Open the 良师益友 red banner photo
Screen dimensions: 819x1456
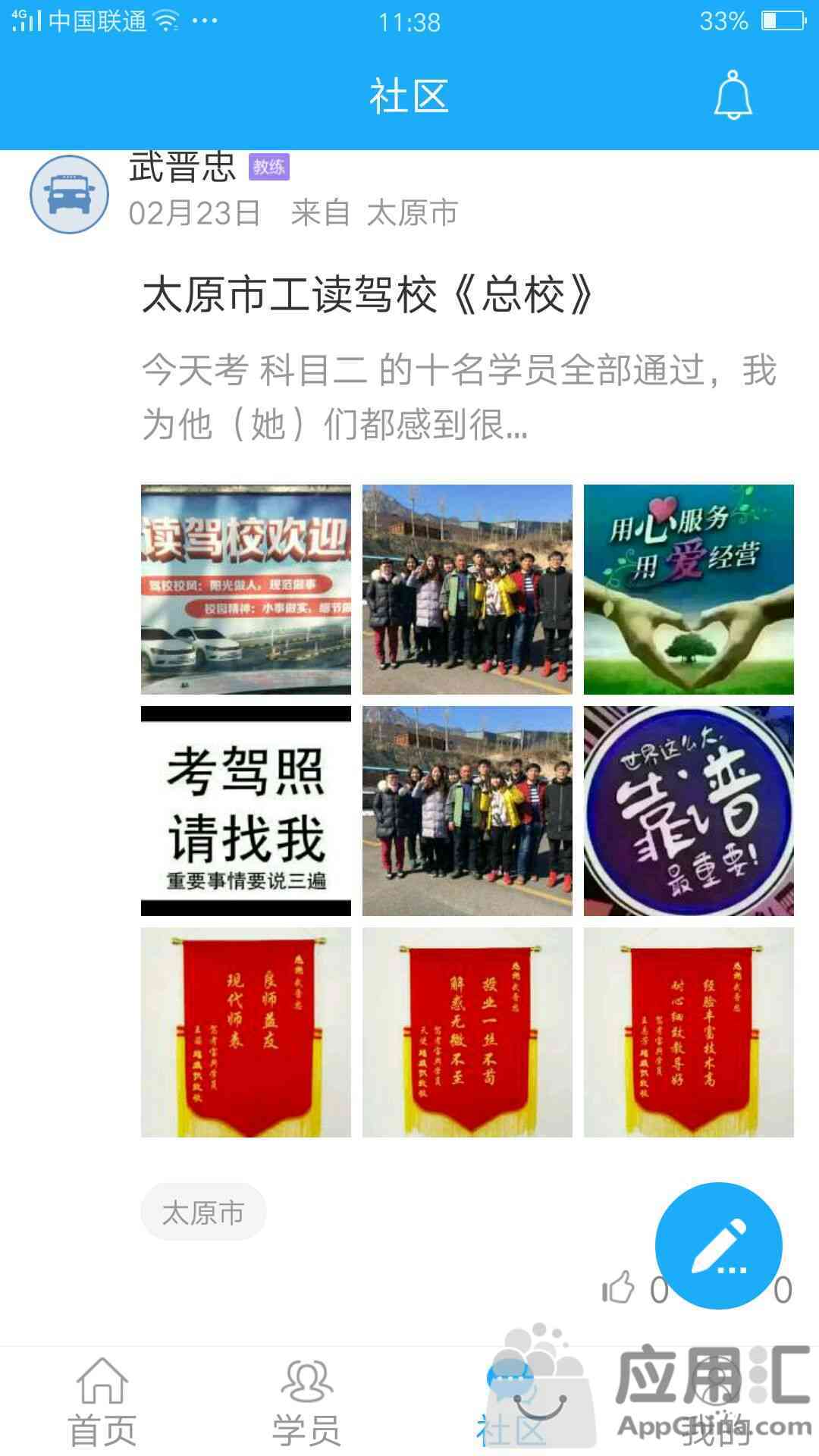[246, 1032]
